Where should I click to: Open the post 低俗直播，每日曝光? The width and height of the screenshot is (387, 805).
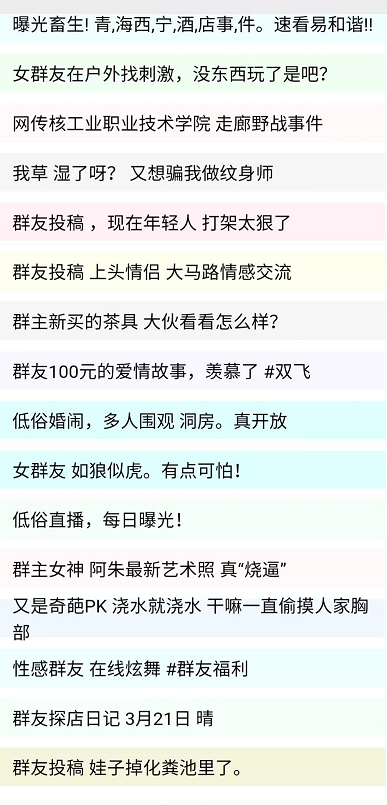[194, 520]
